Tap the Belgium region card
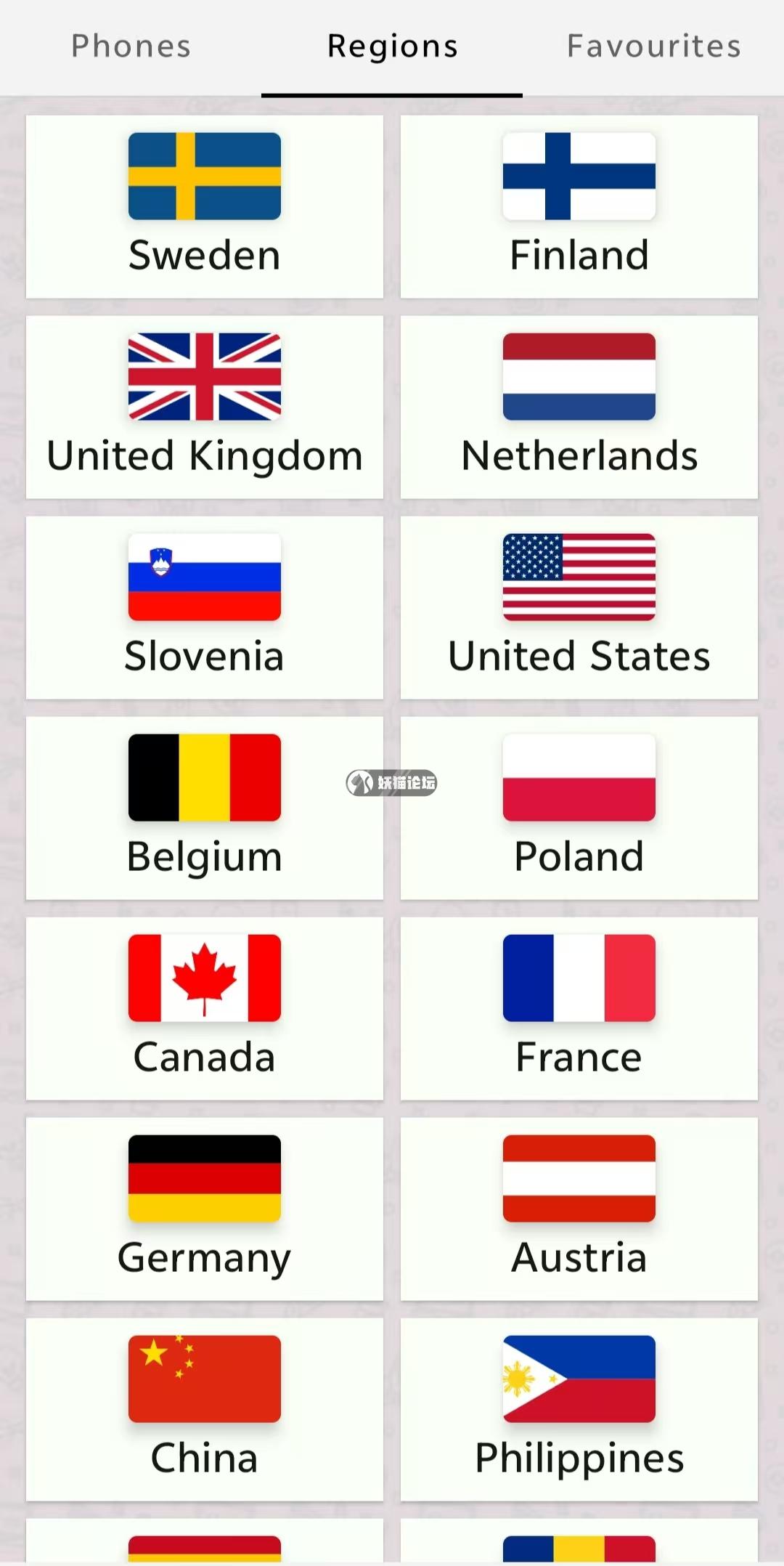784x1566 pixels. coord(205,808)
